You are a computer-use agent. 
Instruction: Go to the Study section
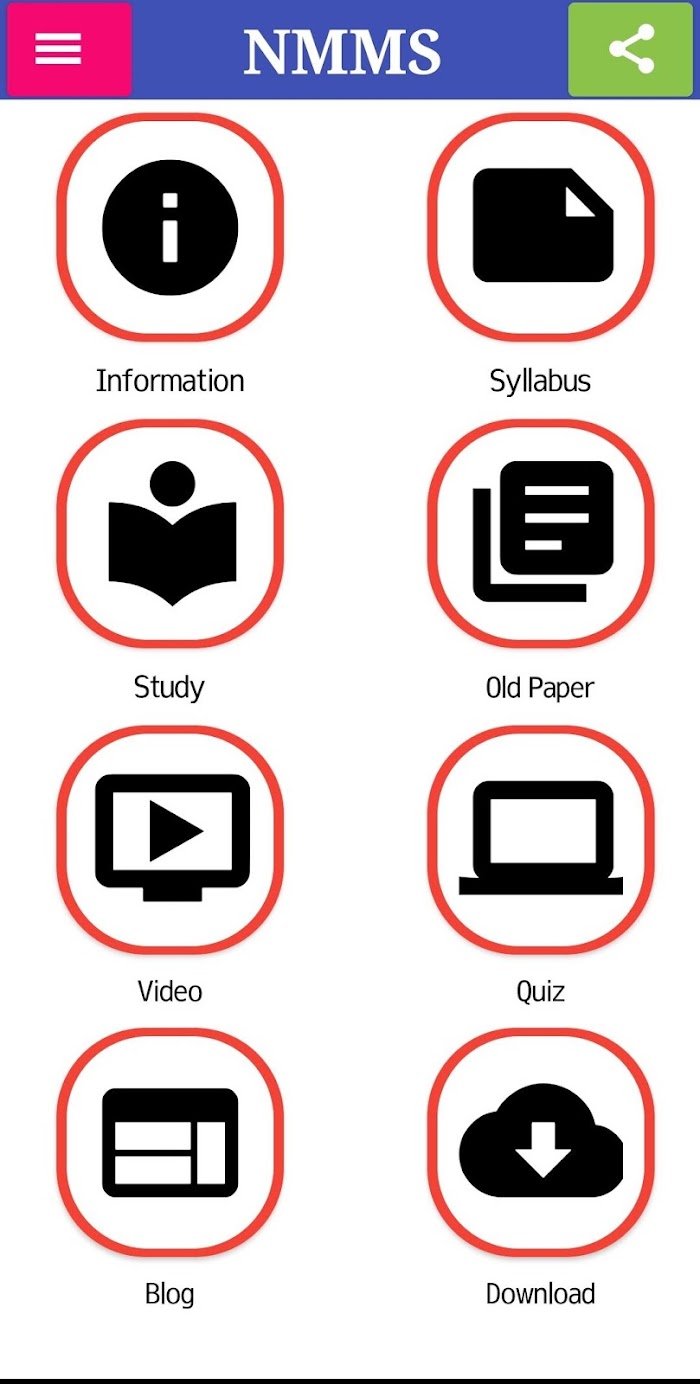[x=170, y=533]
